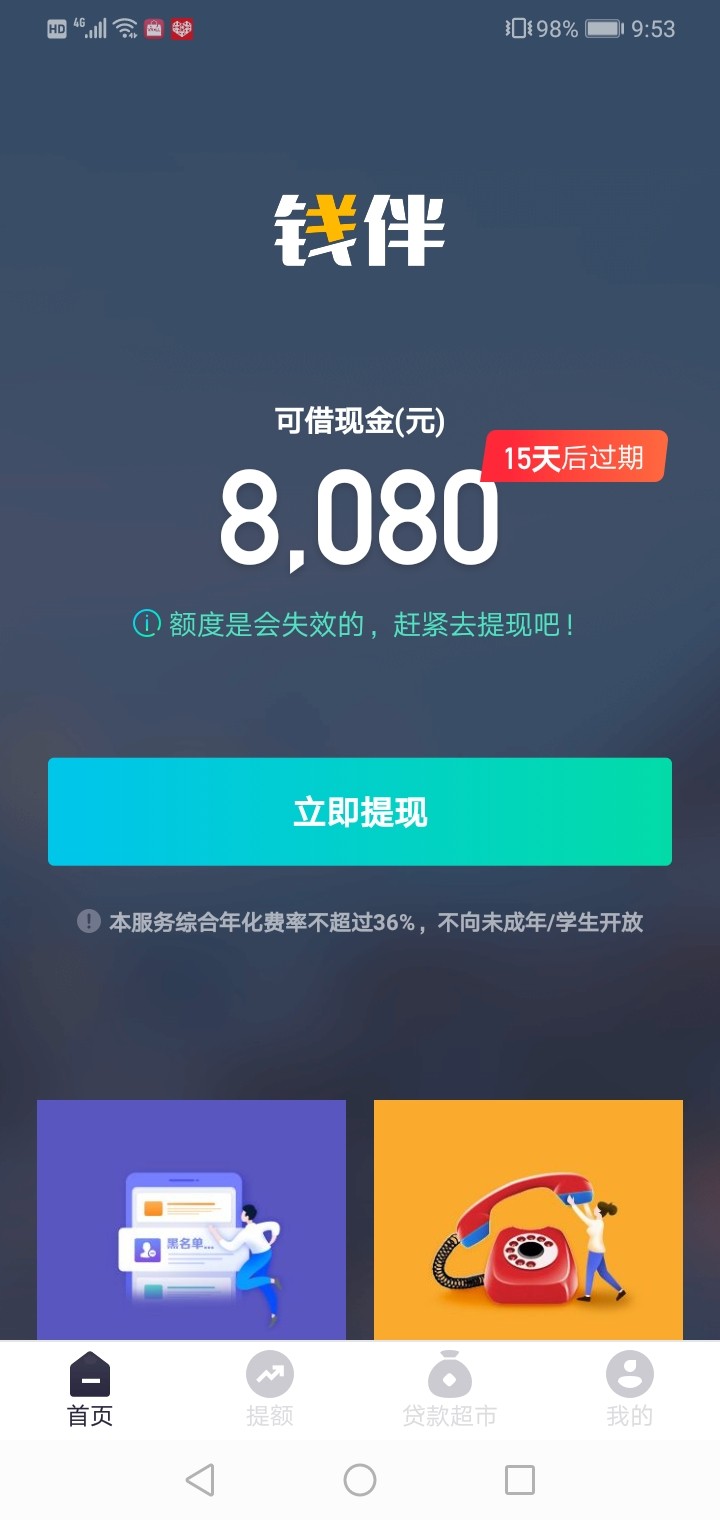Tap the system back button
The width and height of the screenshot is (720, 1520).
tap(200, 1479)
